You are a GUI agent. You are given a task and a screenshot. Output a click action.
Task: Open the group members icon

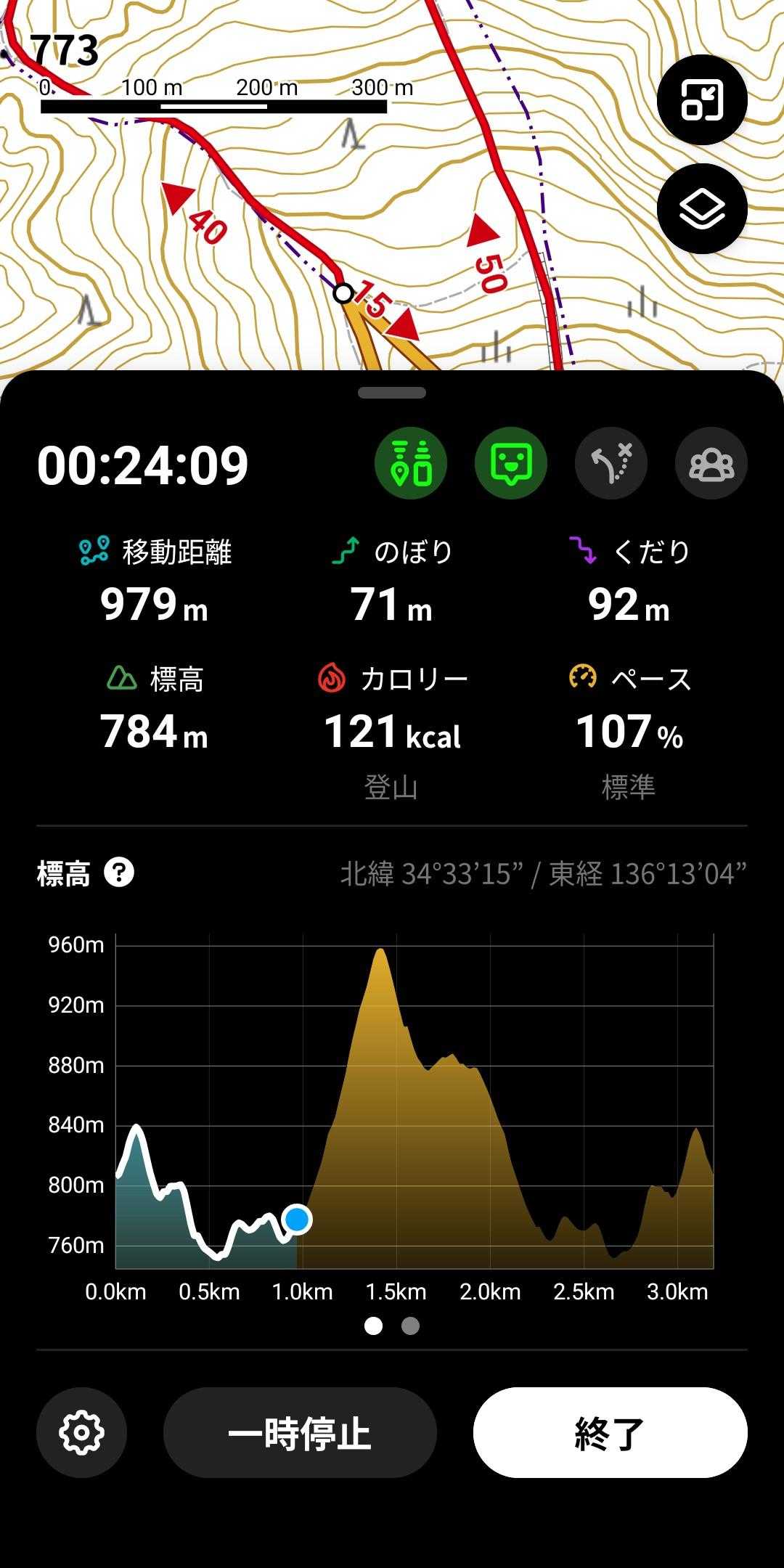[711, 463]
